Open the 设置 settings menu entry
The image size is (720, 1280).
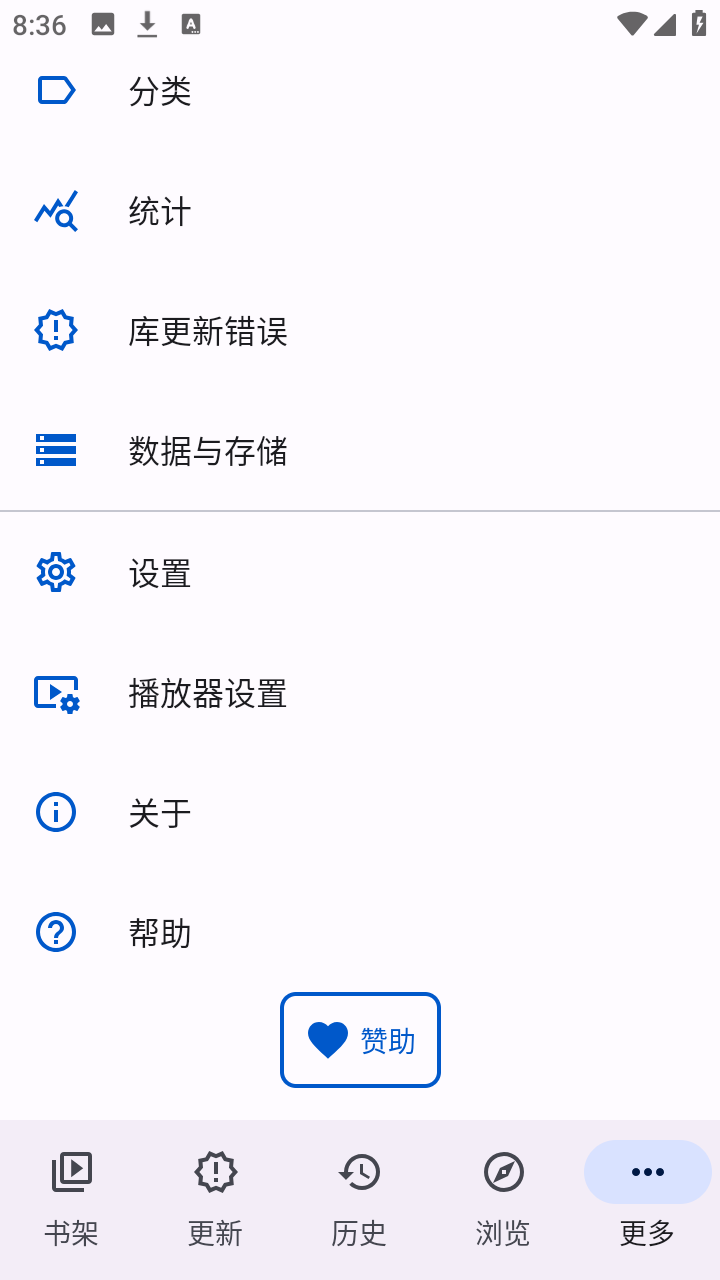click(158, 572)
